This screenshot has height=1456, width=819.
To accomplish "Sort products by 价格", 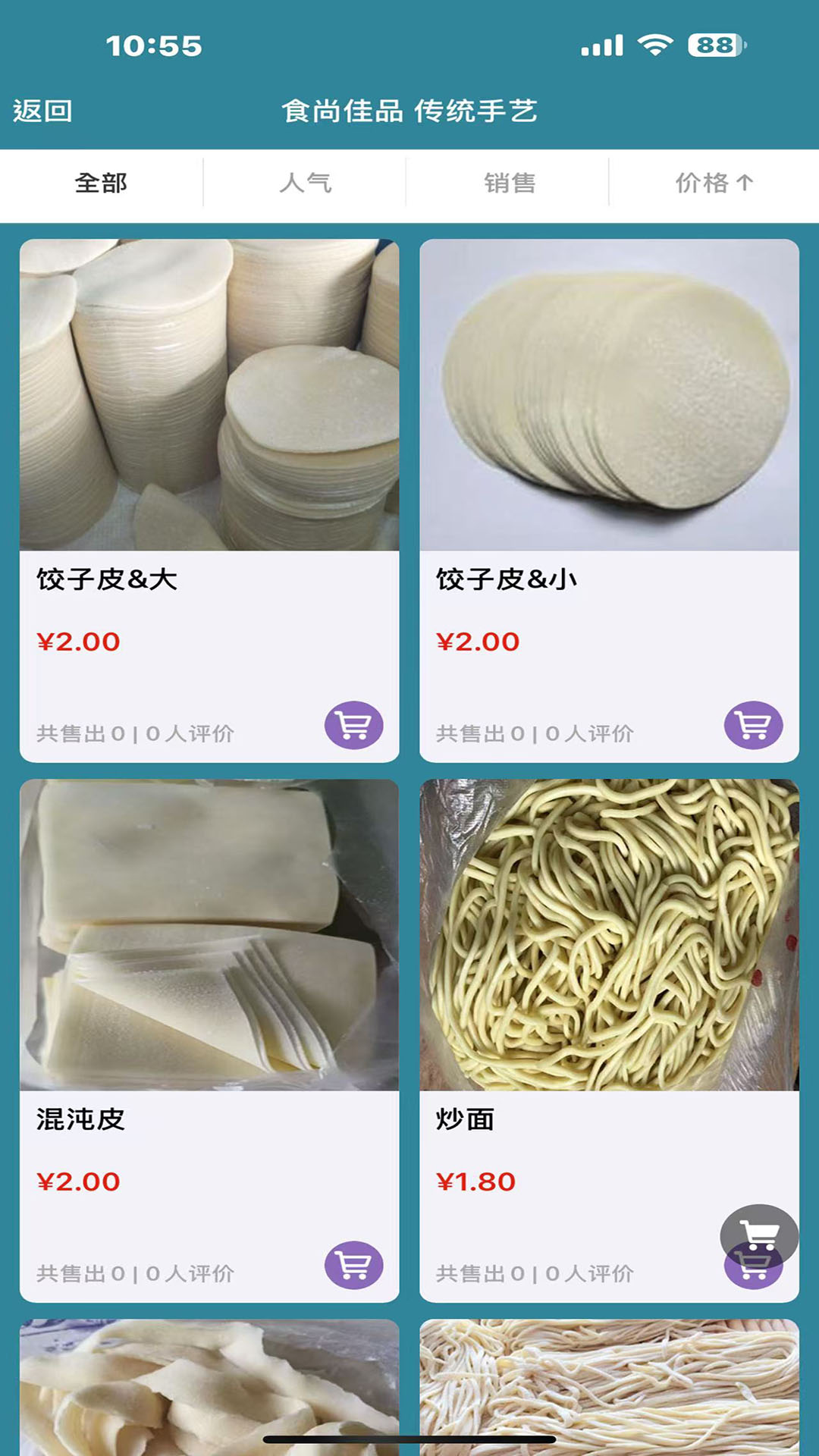I will [714, 183].
